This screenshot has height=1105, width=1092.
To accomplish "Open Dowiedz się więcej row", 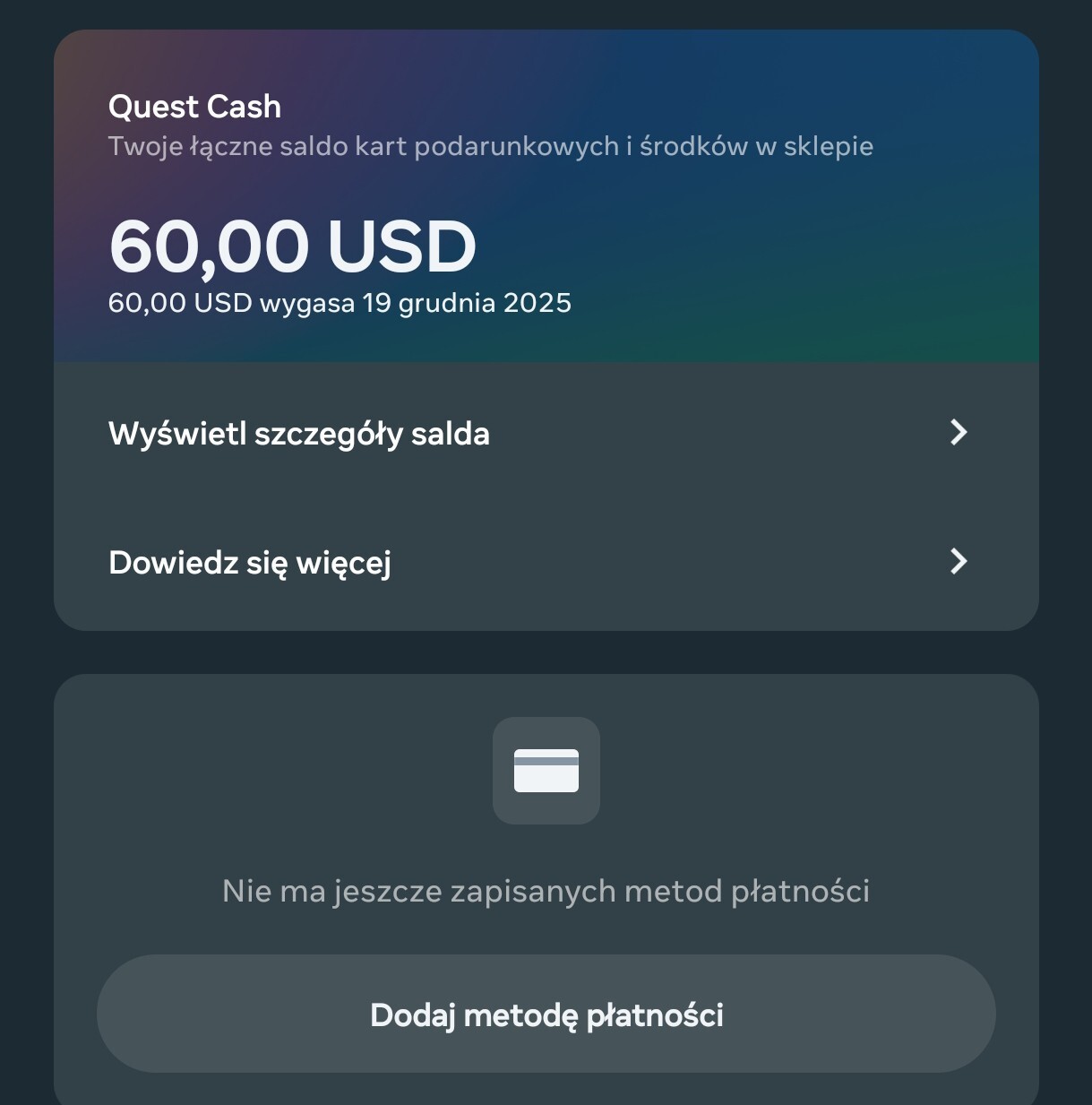I will (545, 563).
